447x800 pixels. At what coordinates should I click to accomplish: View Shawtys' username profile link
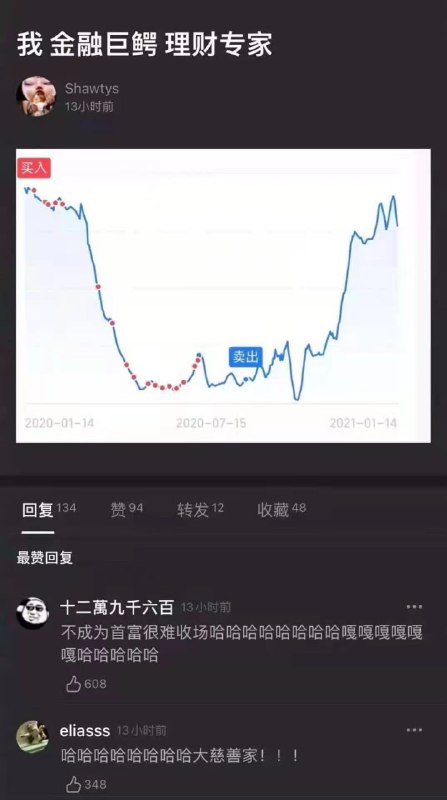tap(92, 88)
